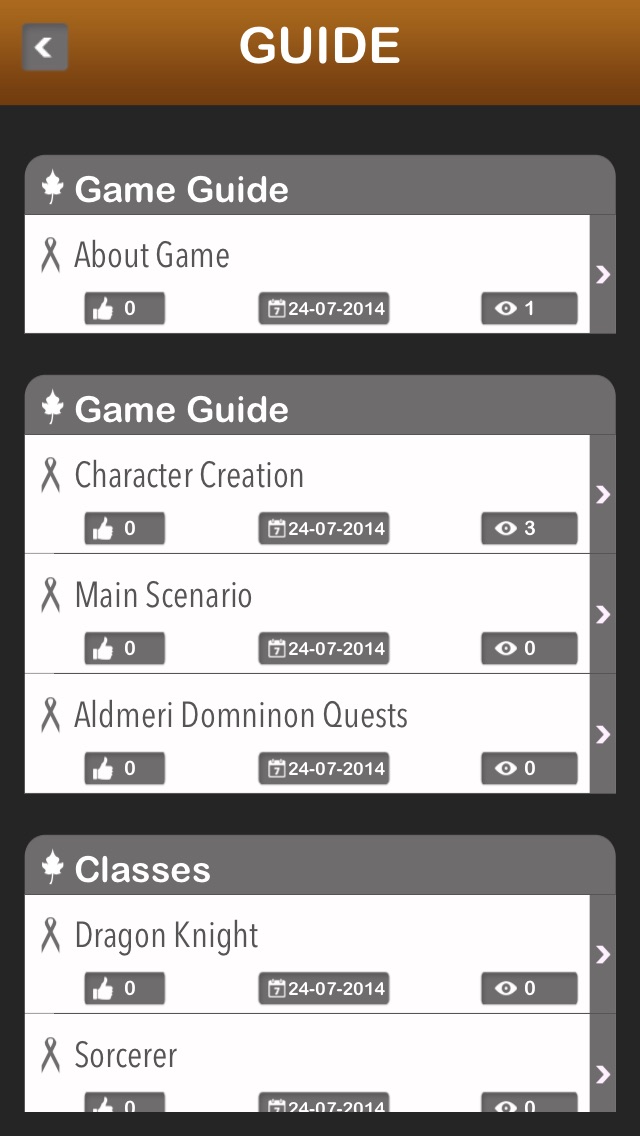This screenshot has width=640, height=1136.
Task: Tap the chevron beside Main Scenario
Action: tap(602, 614)
